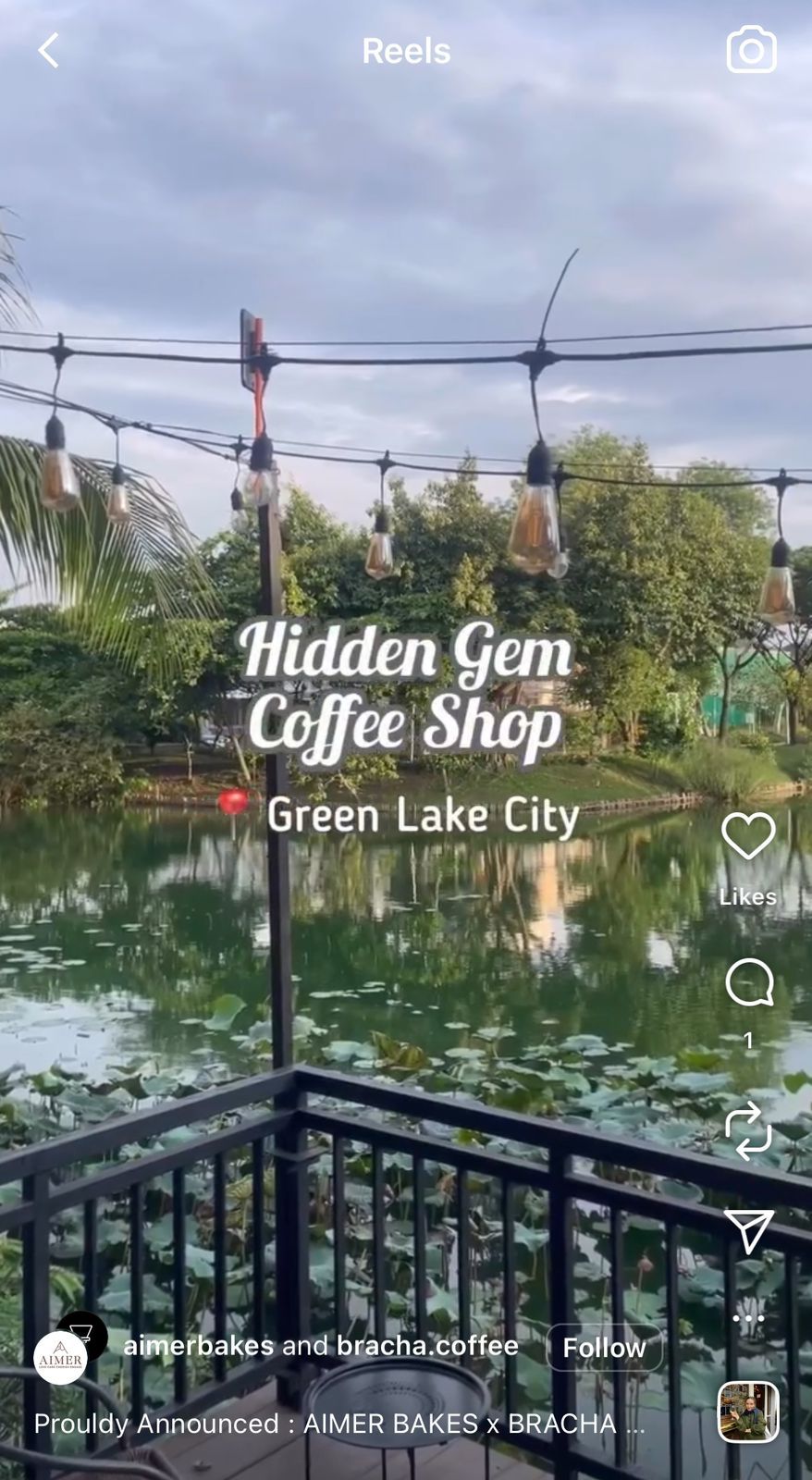Tap the AIMER profile picture
The image size is (812, 1480).
pos(61,1358)
